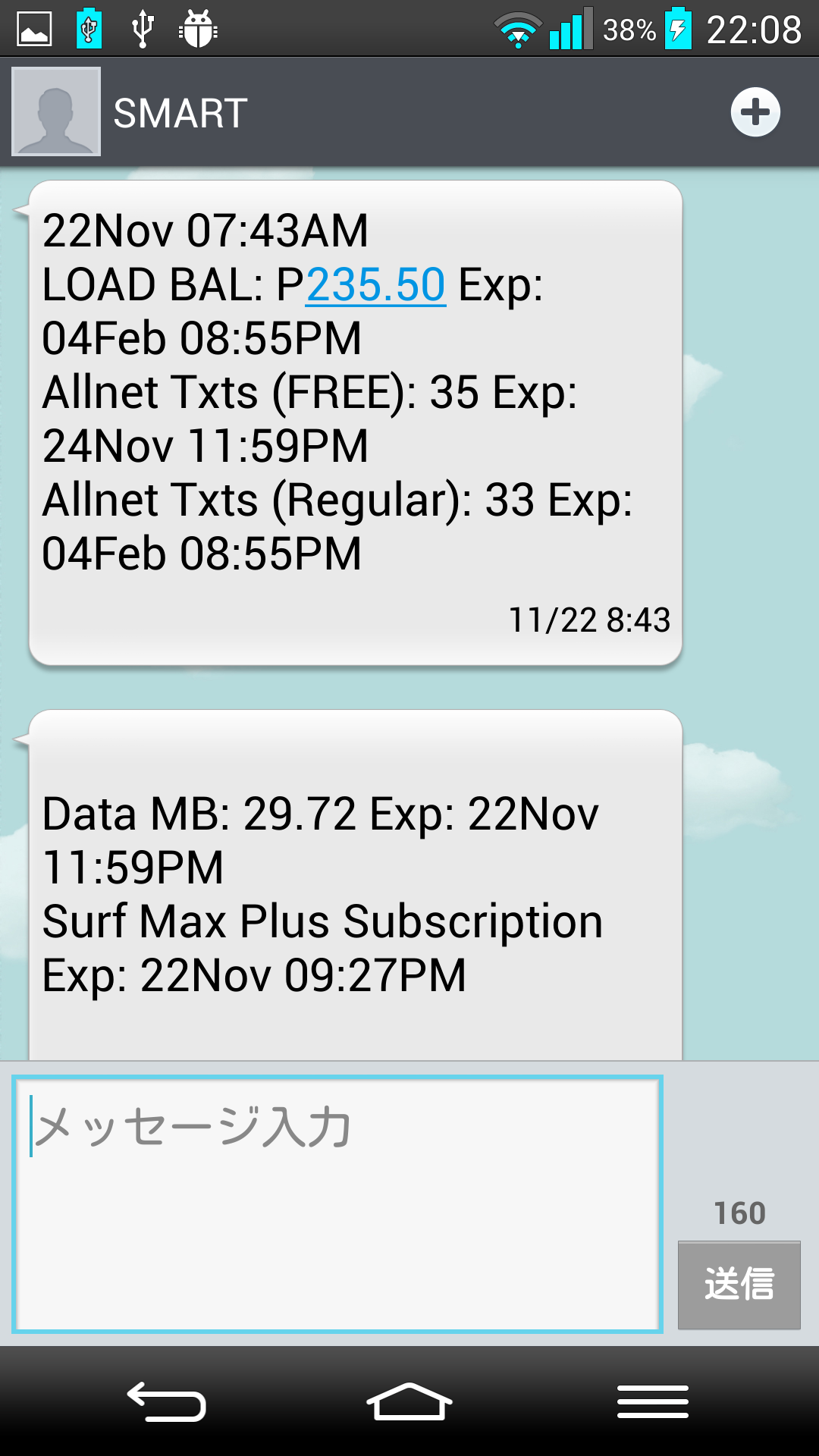Screen dimensions: 819x1456
Task: Tap the linked amount 235.50
Action: [375, 285]
